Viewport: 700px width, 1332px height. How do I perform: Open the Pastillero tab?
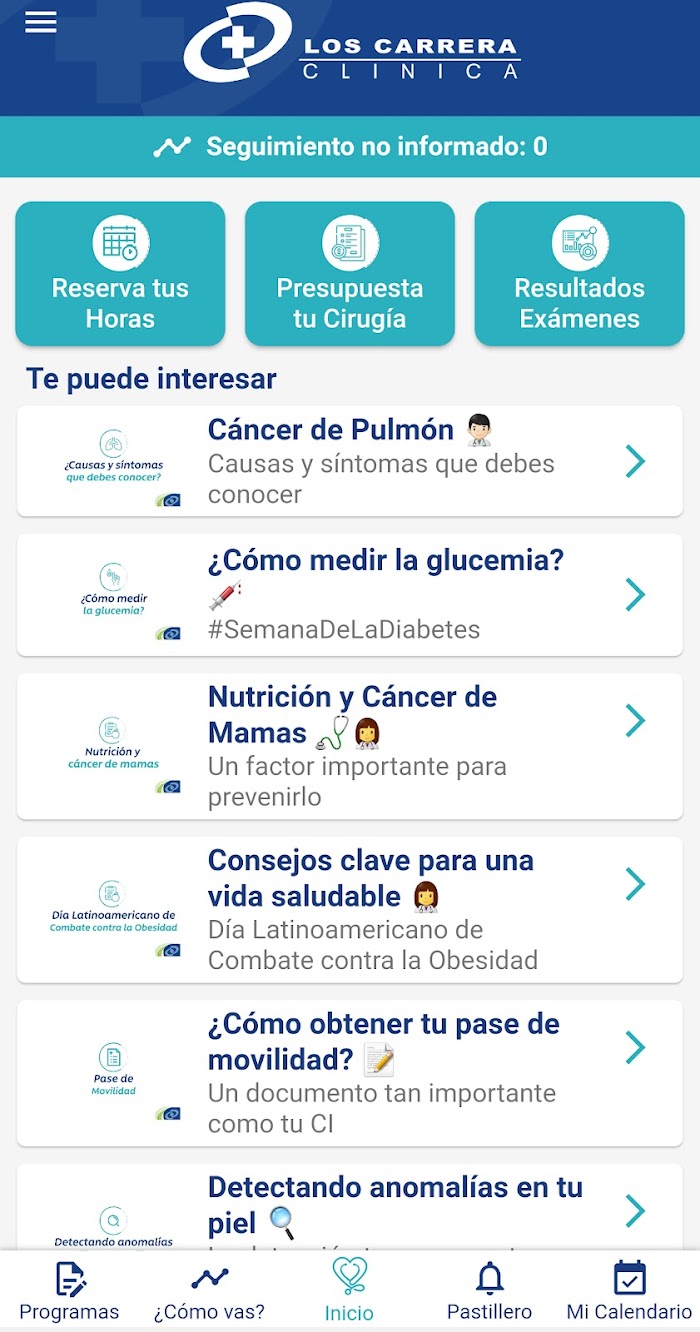pos(489,1291)
